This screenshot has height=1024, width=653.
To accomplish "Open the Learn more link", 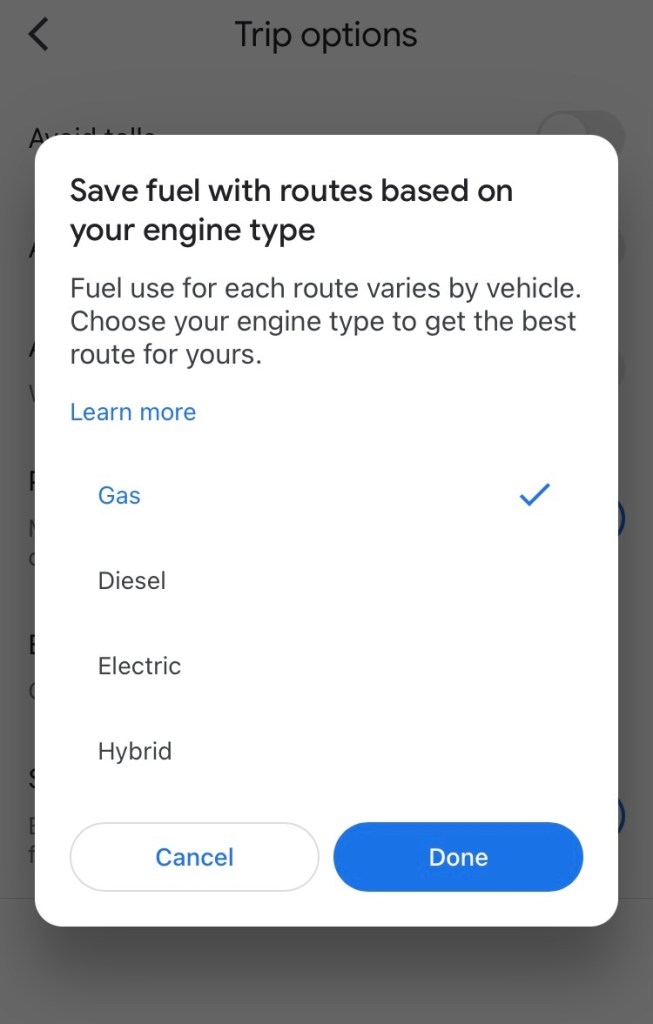I will pyautogui.click(x=133, y=412).
